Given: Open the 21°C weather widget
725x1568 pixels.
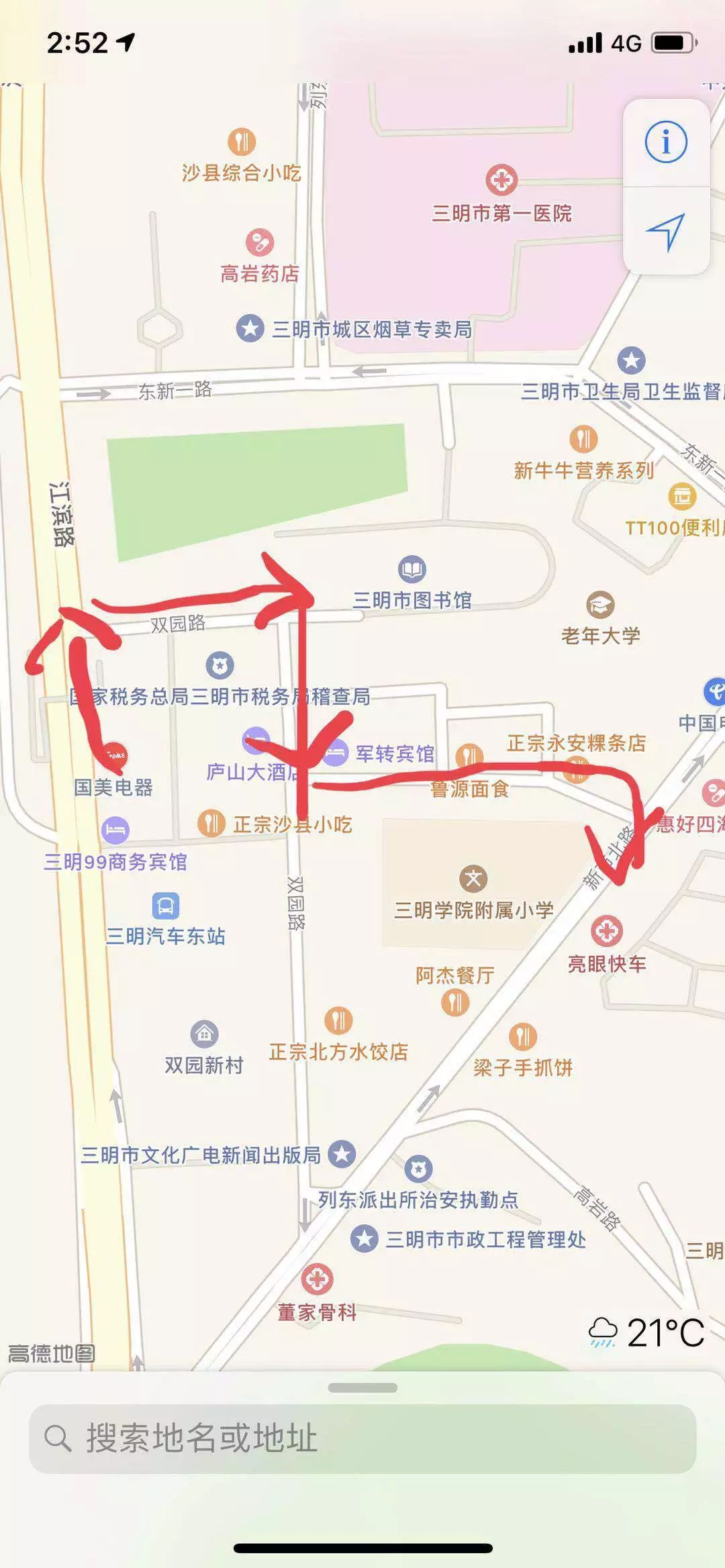Looking at the screenshot, I should (x=646, y=1332).
